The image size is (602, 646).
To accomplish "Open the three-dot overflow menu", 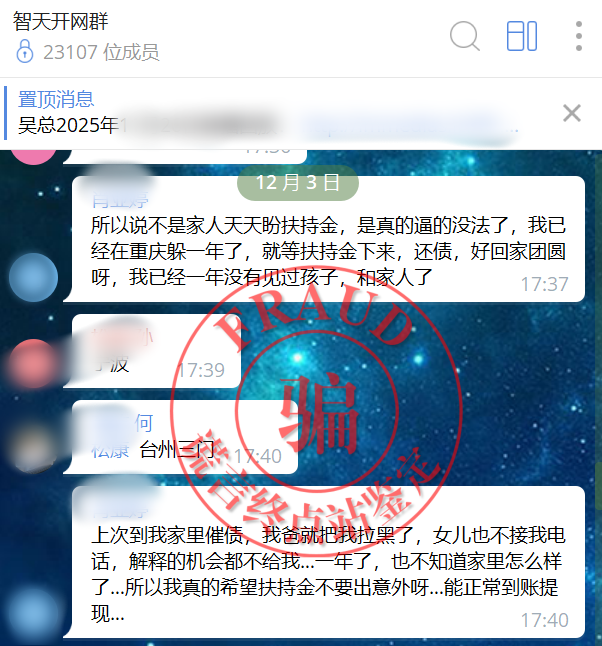I will point(579,37).
